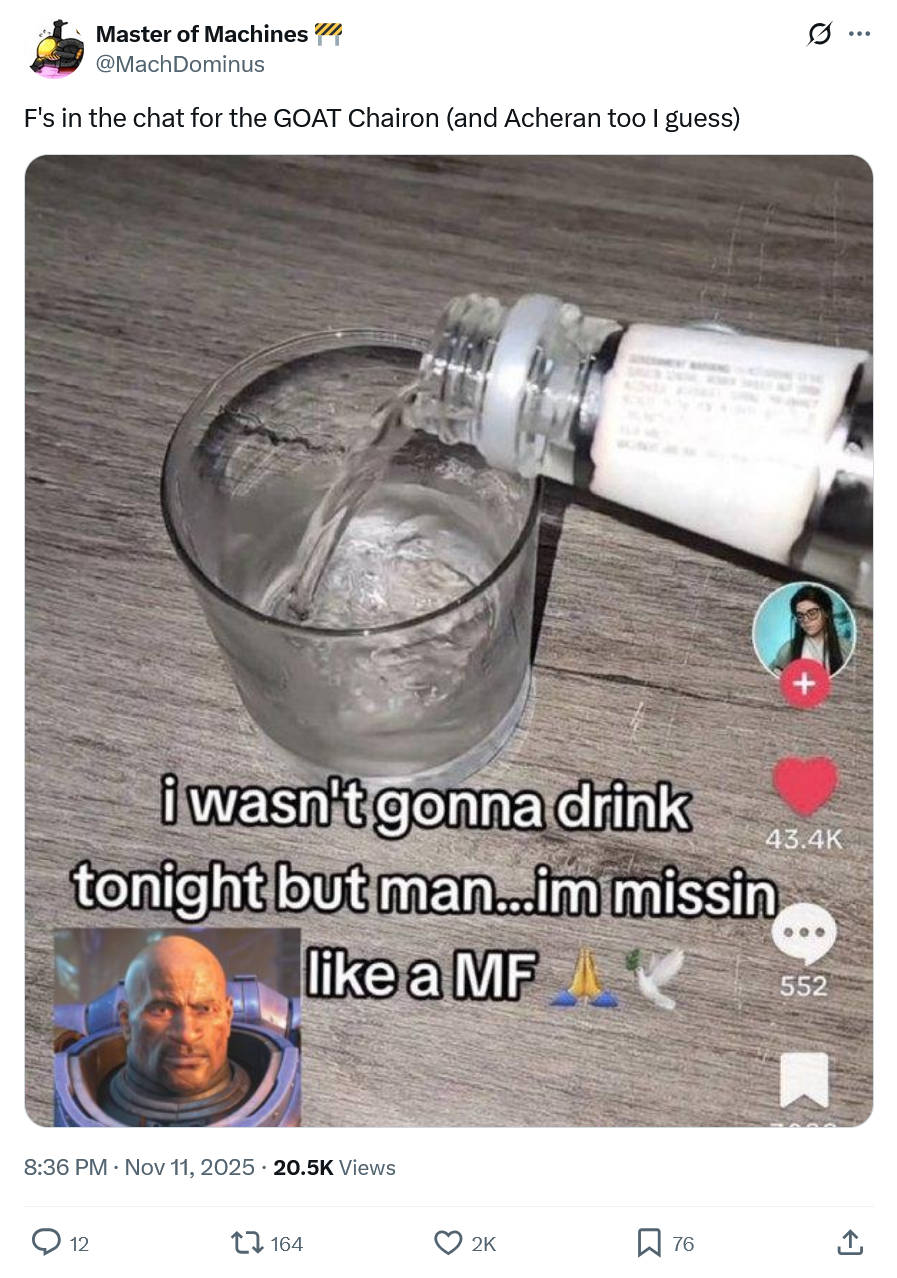Reply to this post

(x=47, y=1243)
